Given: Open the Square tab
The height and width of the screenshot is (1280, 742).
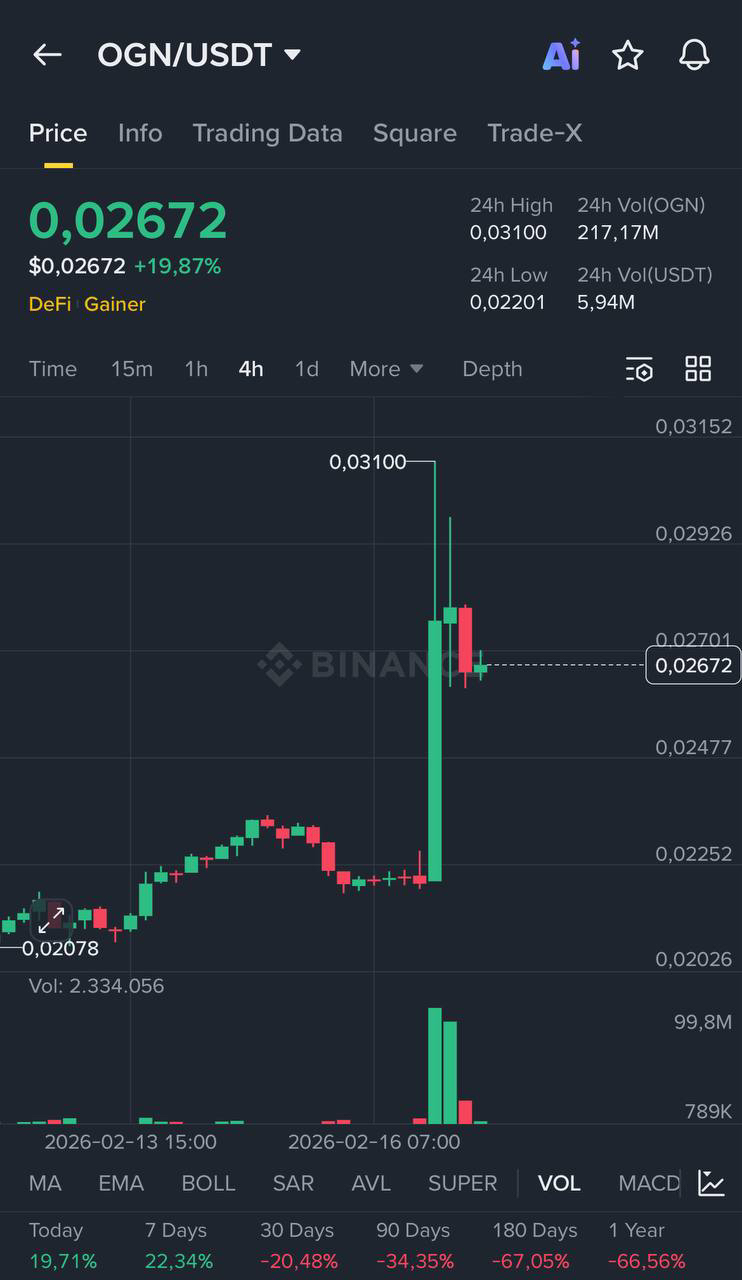Looking at the screenshot, I should point(414,133).
